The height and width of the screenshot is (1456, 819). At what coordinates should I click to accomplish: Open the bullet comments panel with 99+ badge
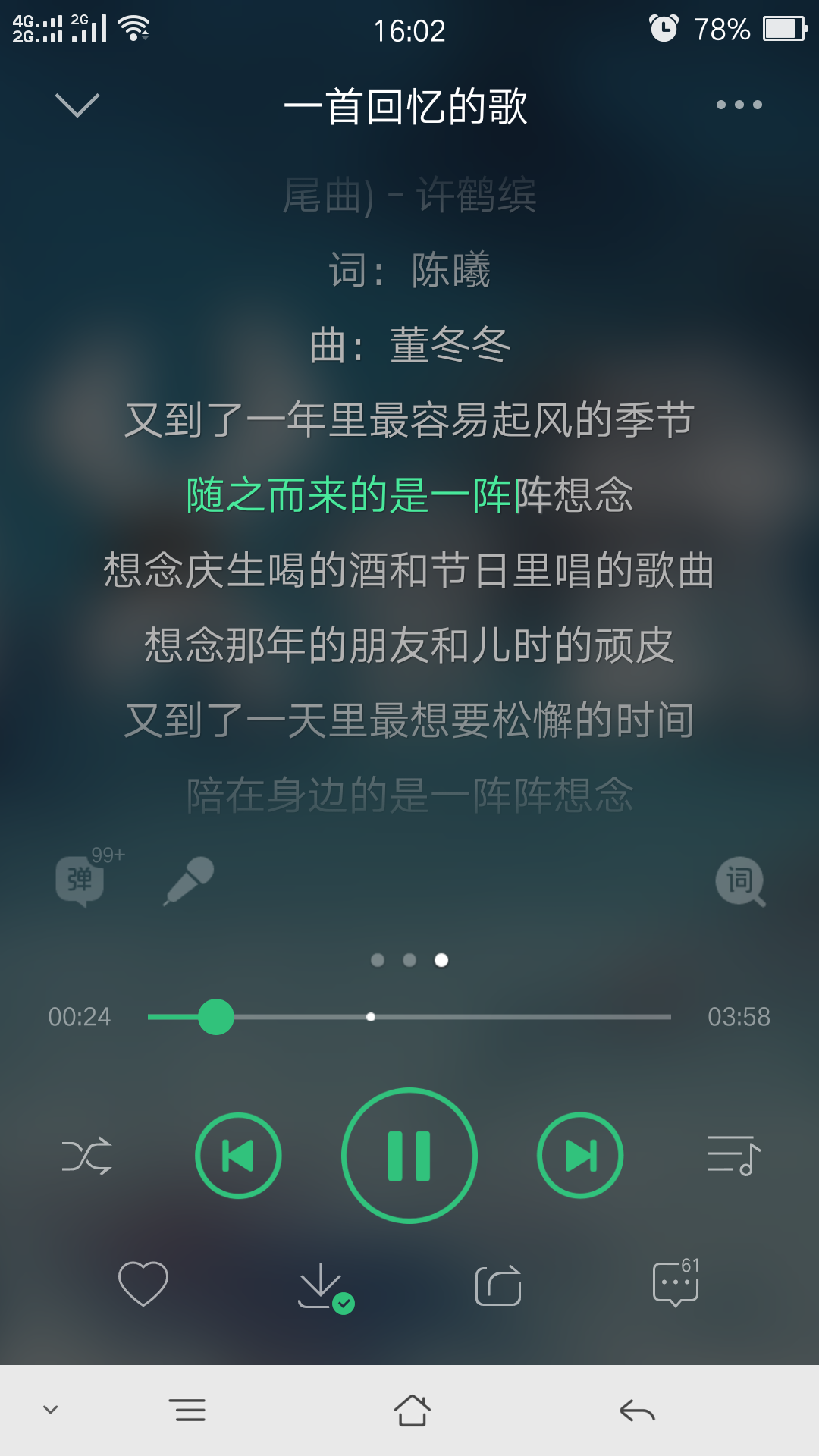[x=80, y=882]
